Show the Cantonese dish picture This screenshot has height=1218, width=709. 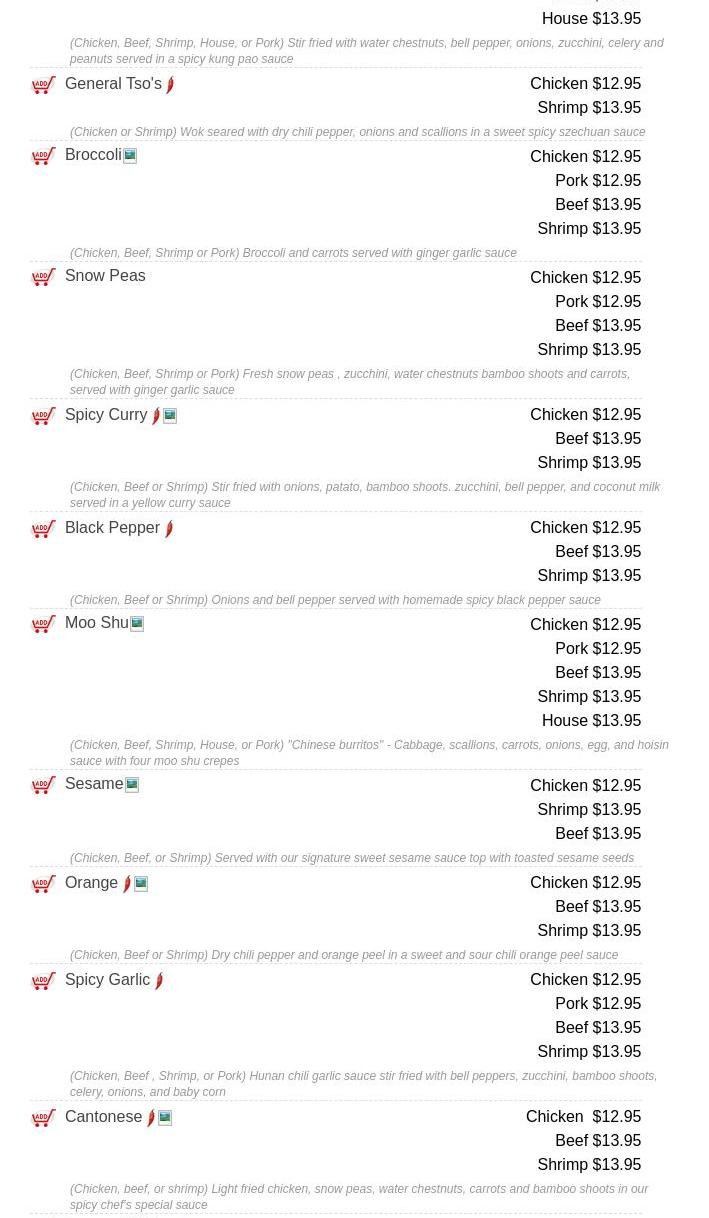coord(165,1118)
